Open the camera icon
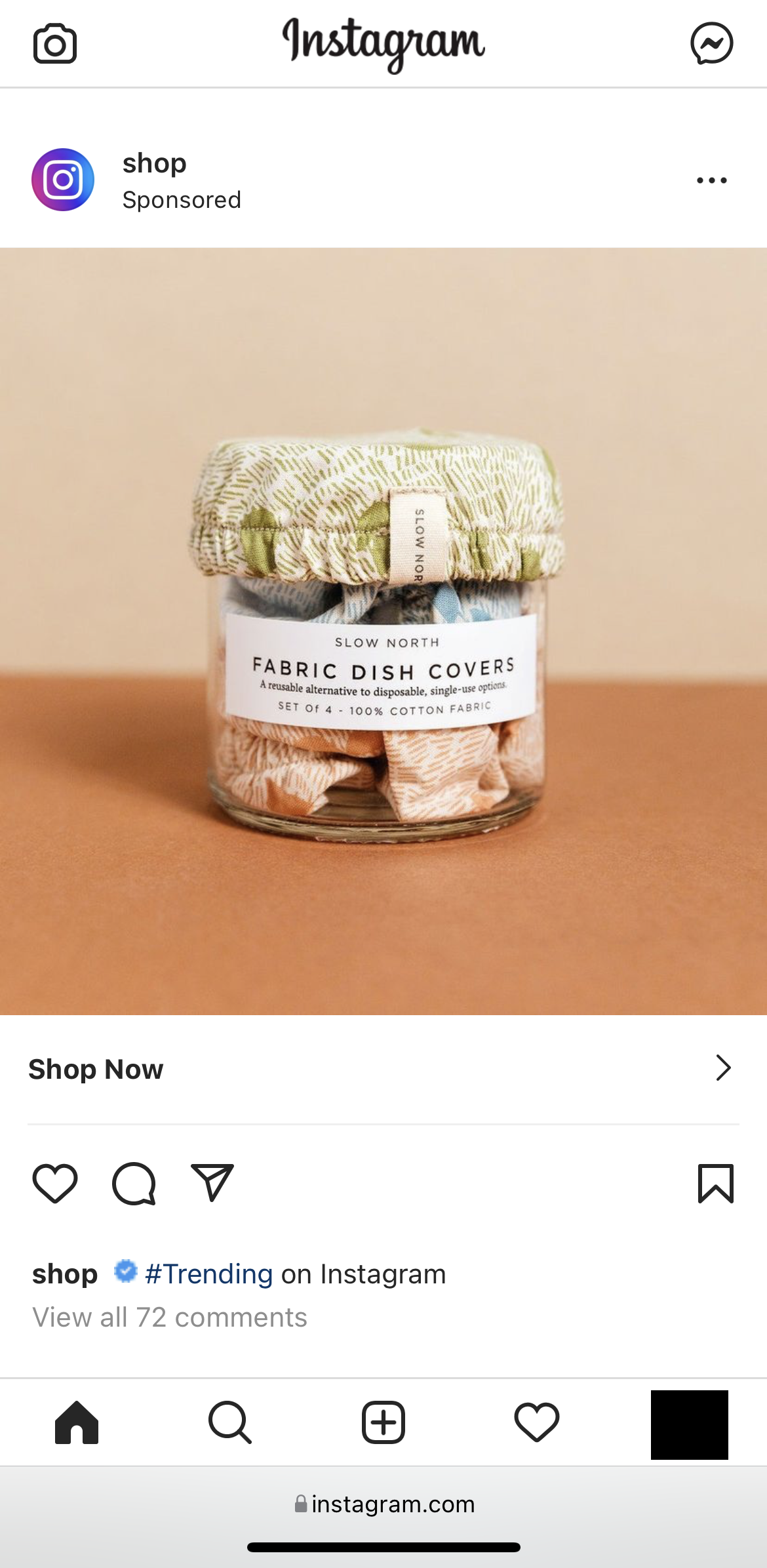 pyautogui.click(x=55, y=44)
